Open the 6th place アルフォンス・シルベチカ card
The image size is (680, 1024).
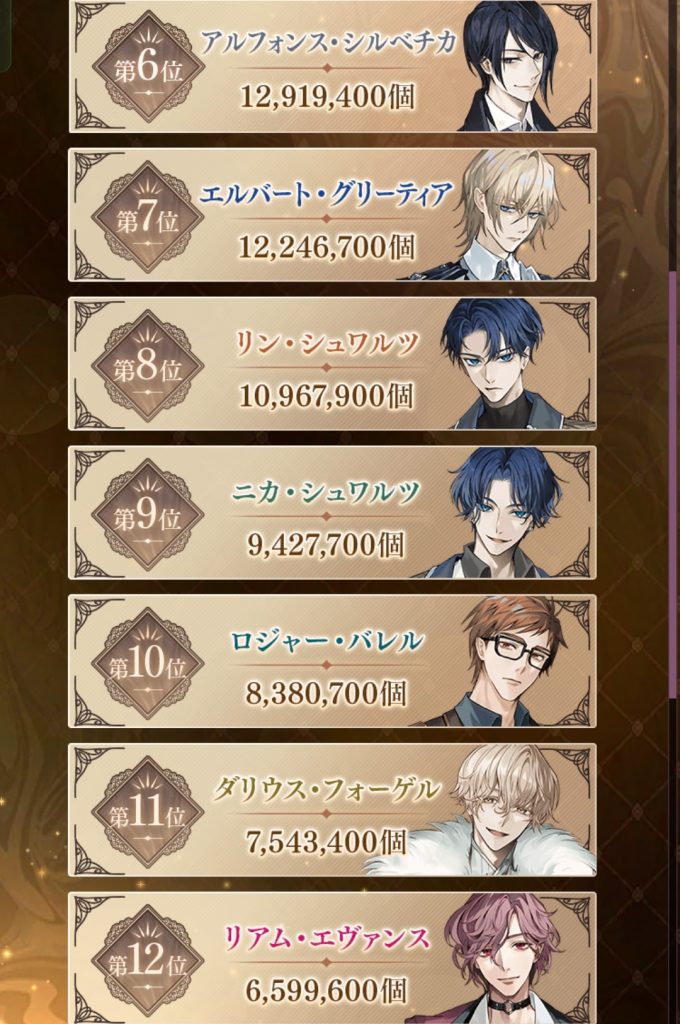tap(332, 66)
